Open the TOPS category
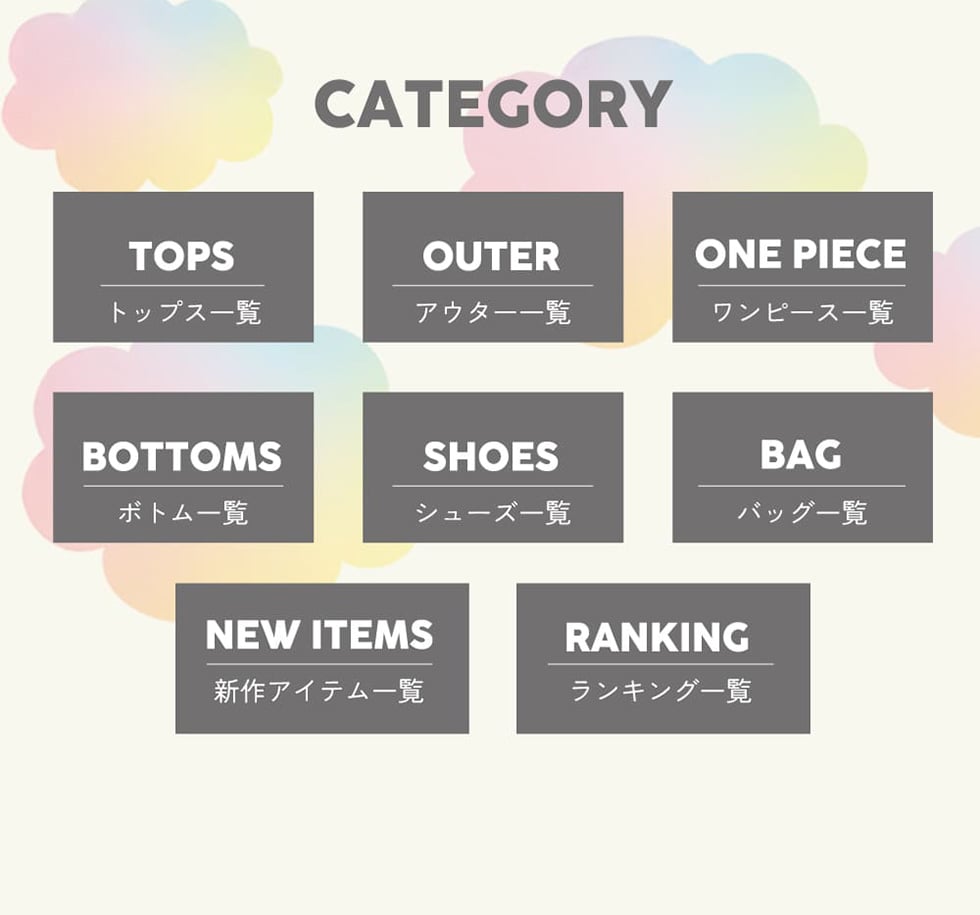Viewport: 980px width, 915px height. click(183, 267)
